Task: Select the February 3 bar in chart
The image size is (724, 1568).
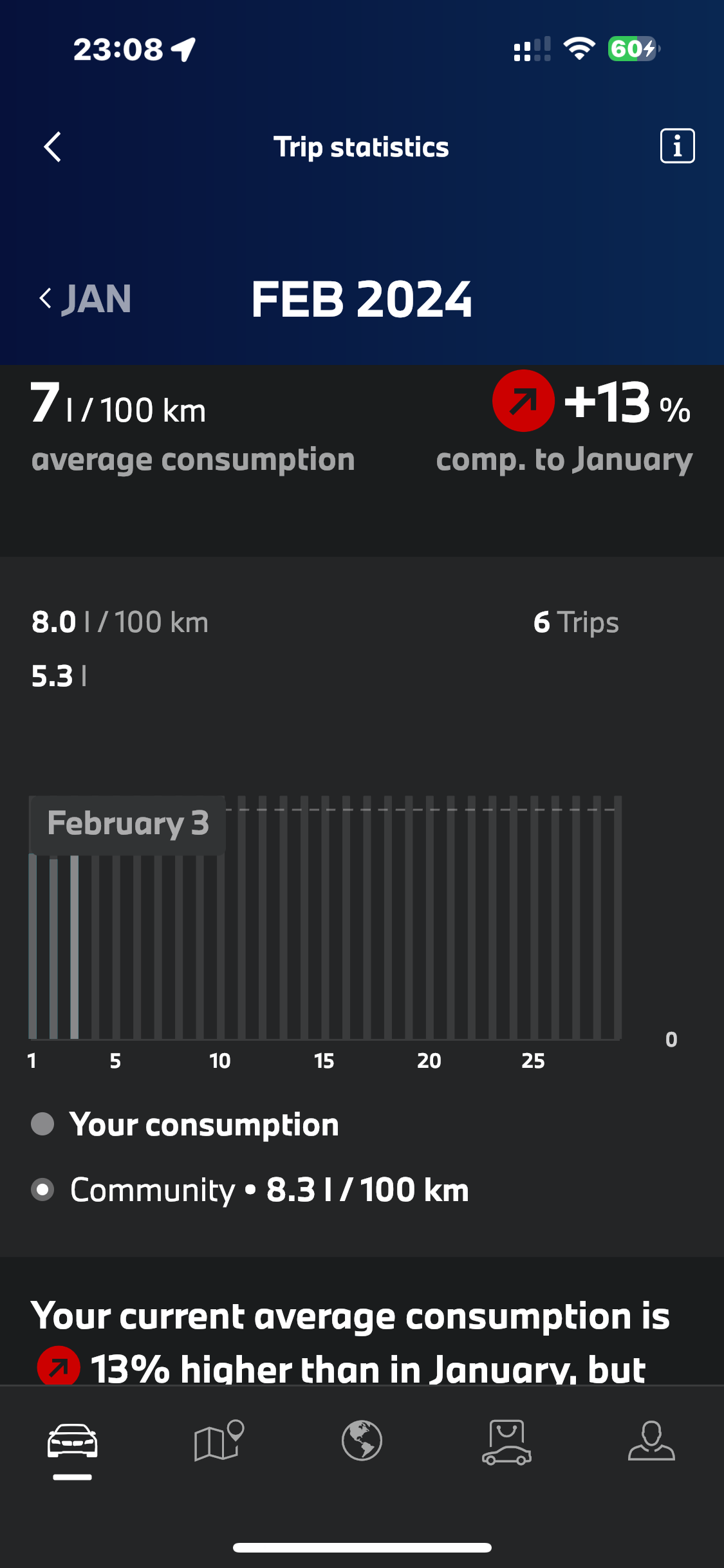Action: (x=75, y=946)
